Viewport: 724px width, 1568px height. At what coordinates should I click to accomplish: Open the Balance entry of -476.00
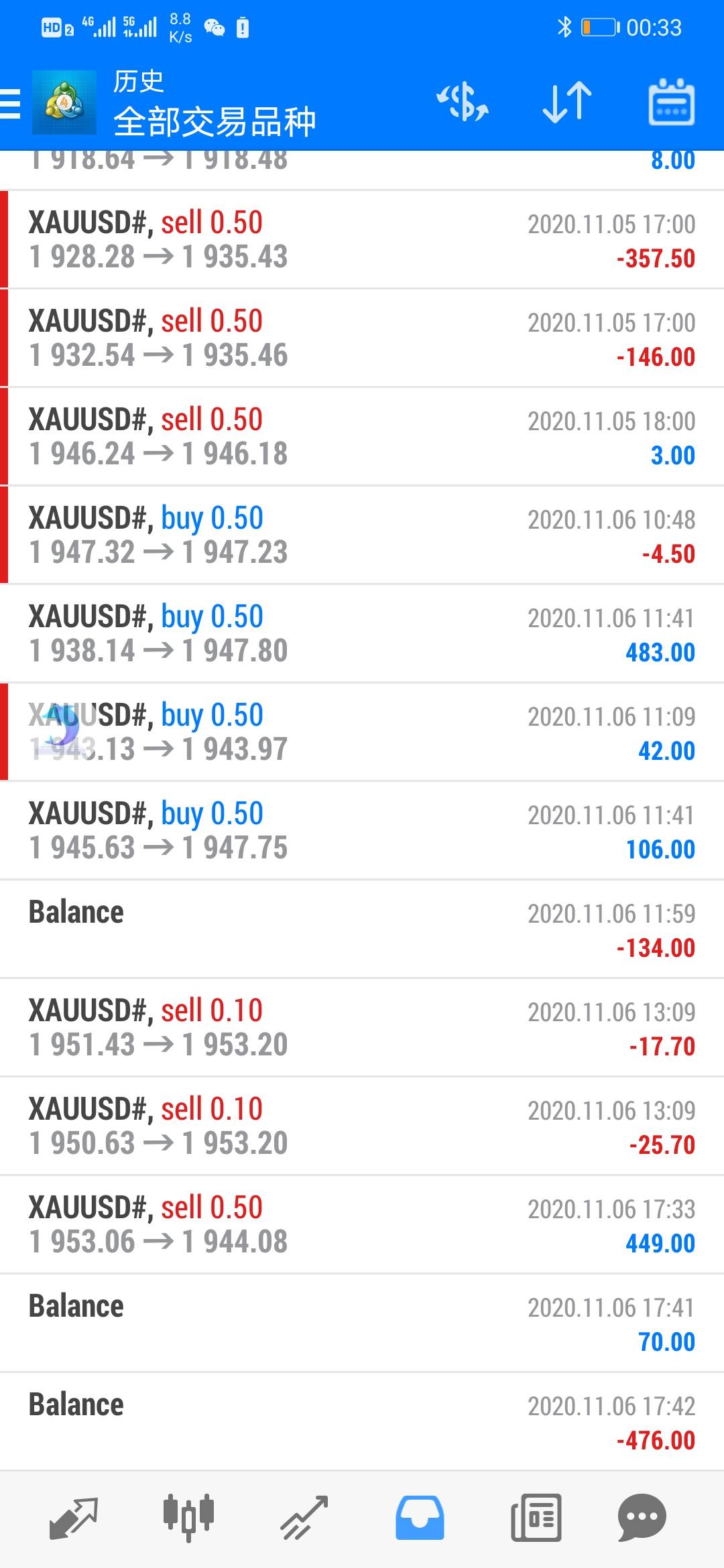click(x=362, y=1422)
